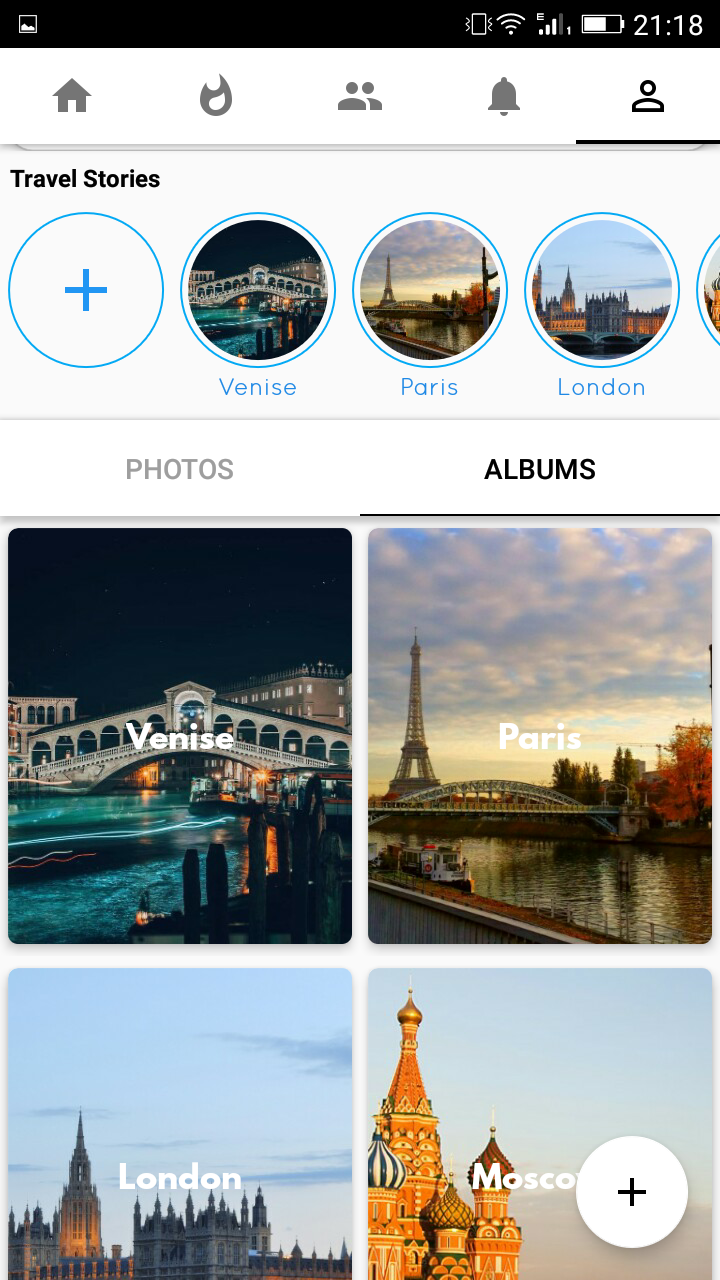Switch to the PHOTOS tab
This screenshot has width=720, height=1280.
tap(180, 469)
